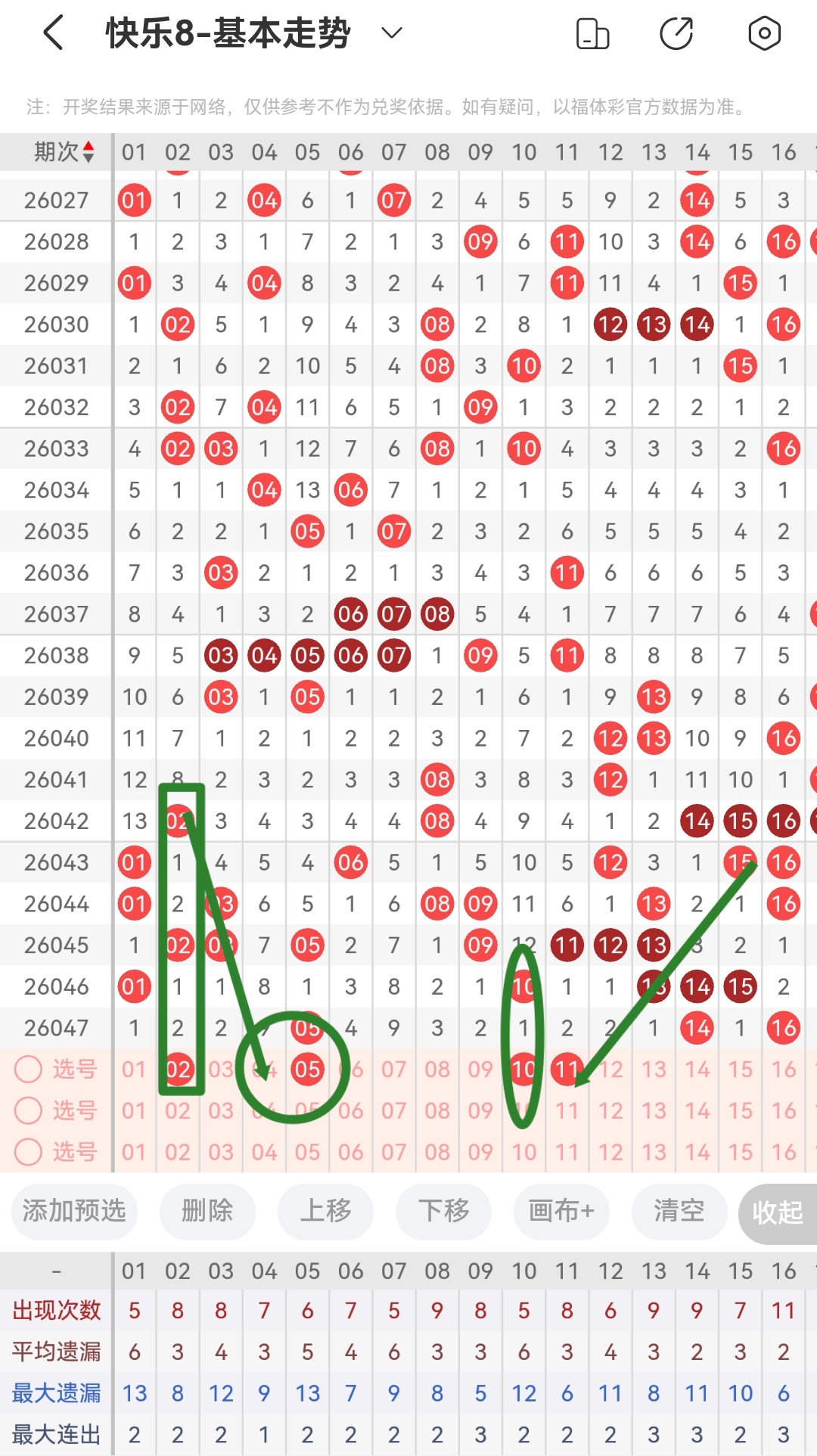Open chart settings hexagon icon
This screenshot has height=1456, width=817.
[764, 34]
